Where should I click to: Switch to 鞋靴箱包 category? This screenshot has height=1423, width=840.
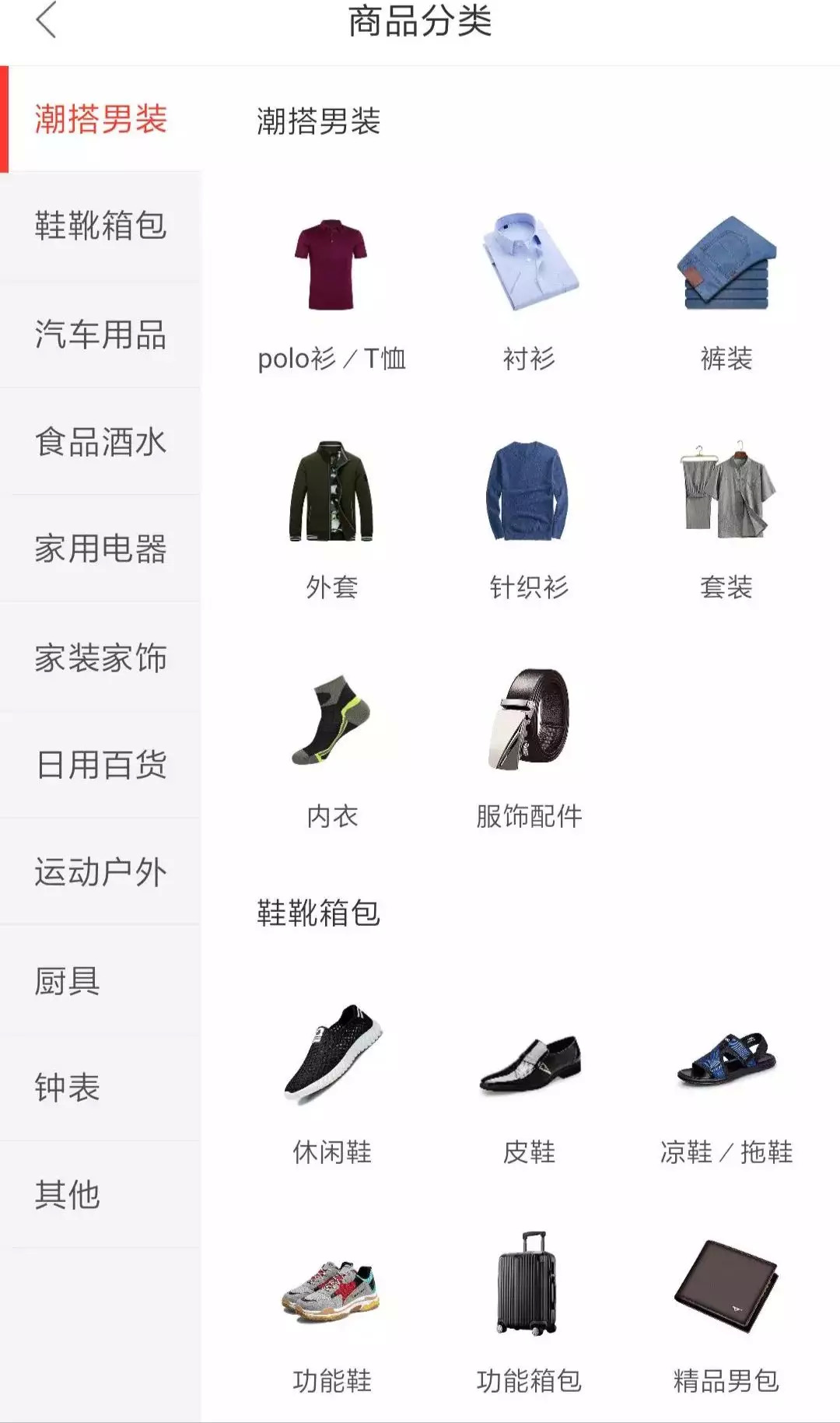tap(100, 226)
